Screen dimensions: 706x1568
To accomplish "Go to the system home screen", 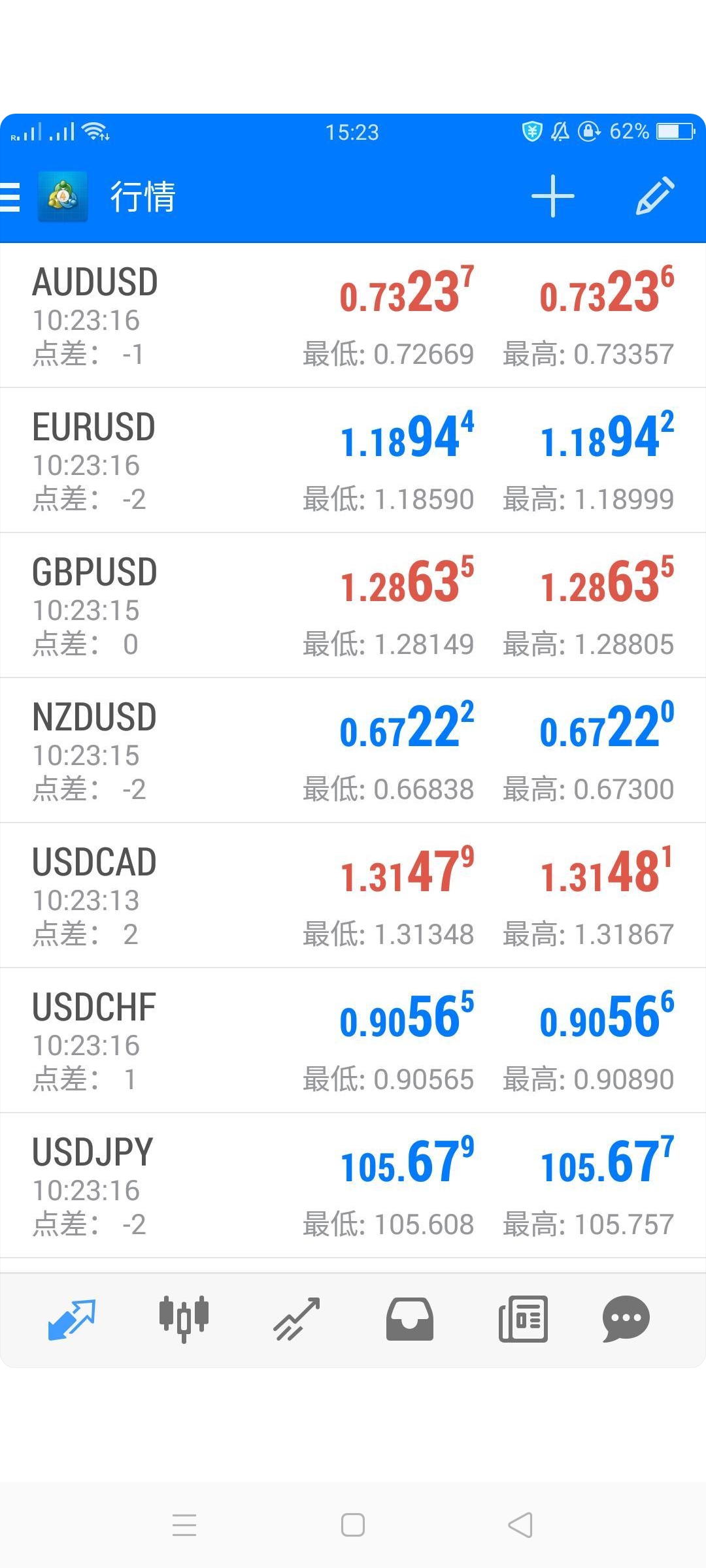I will click(353, 1526).
